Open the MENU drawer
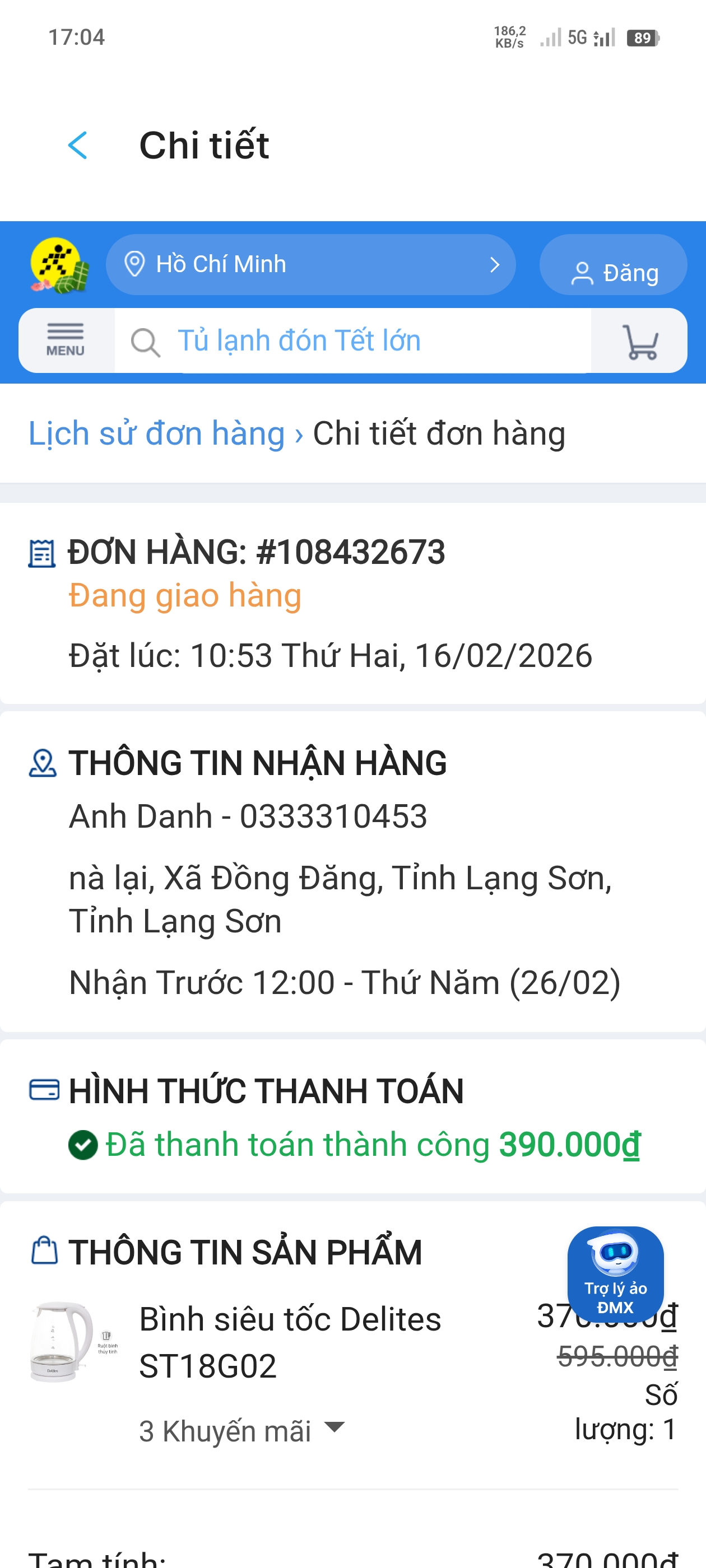Viewport: 706px width, 1568px height. click(66, 340)
